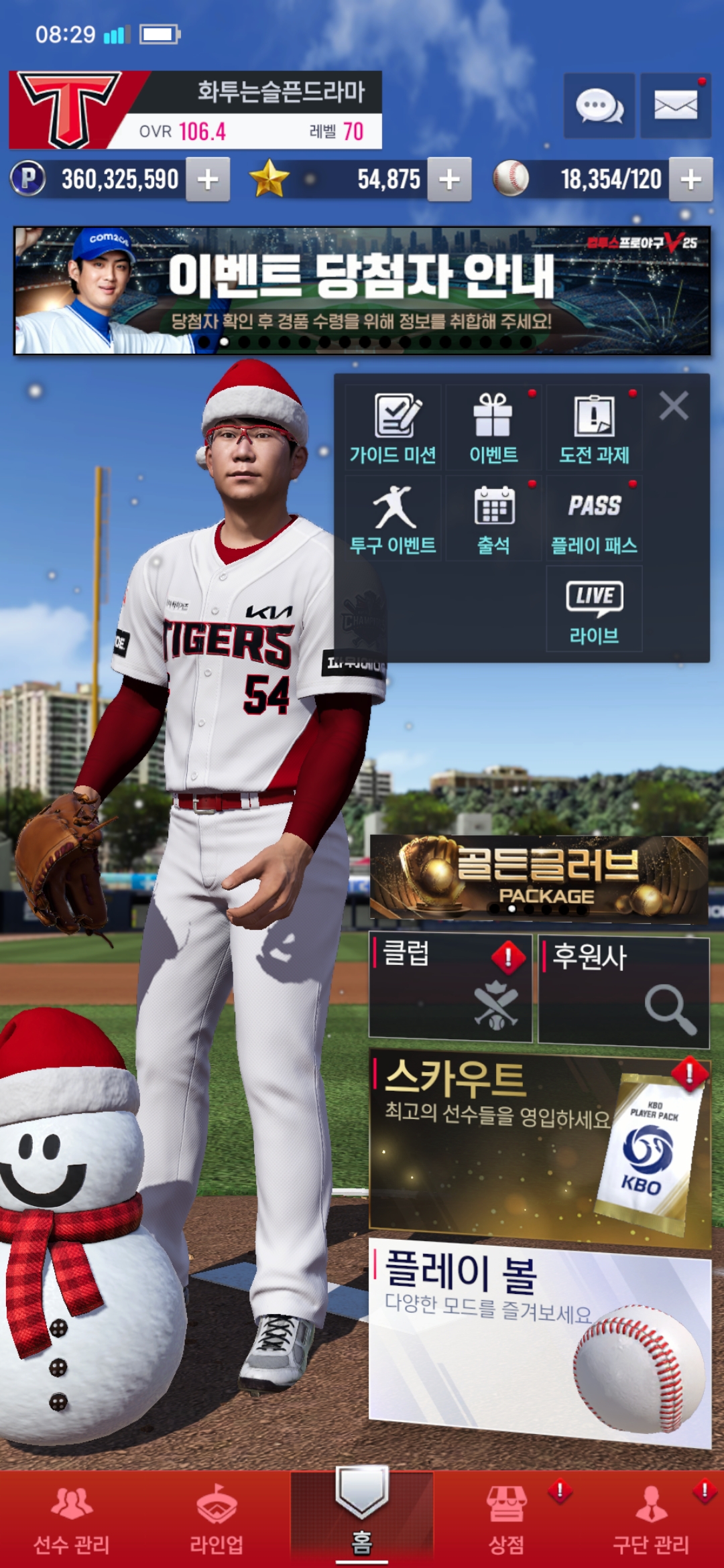Open 투구 이벤트
724x1568 pixels.
point(394,519)
